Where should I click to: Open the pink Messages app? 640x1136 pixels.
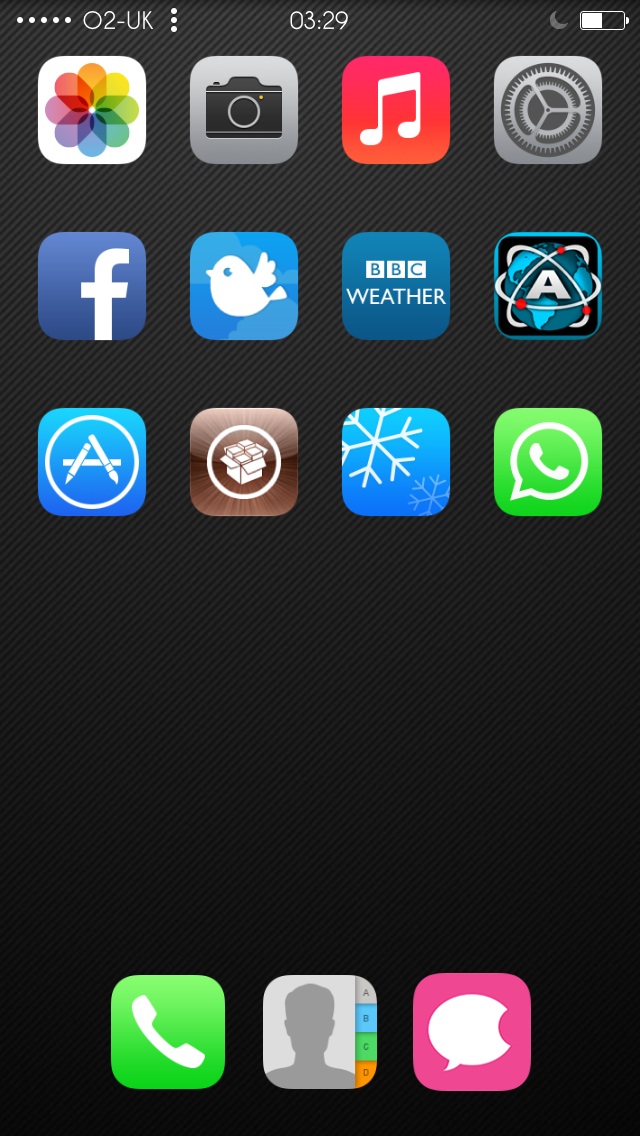click(472, 1032)
